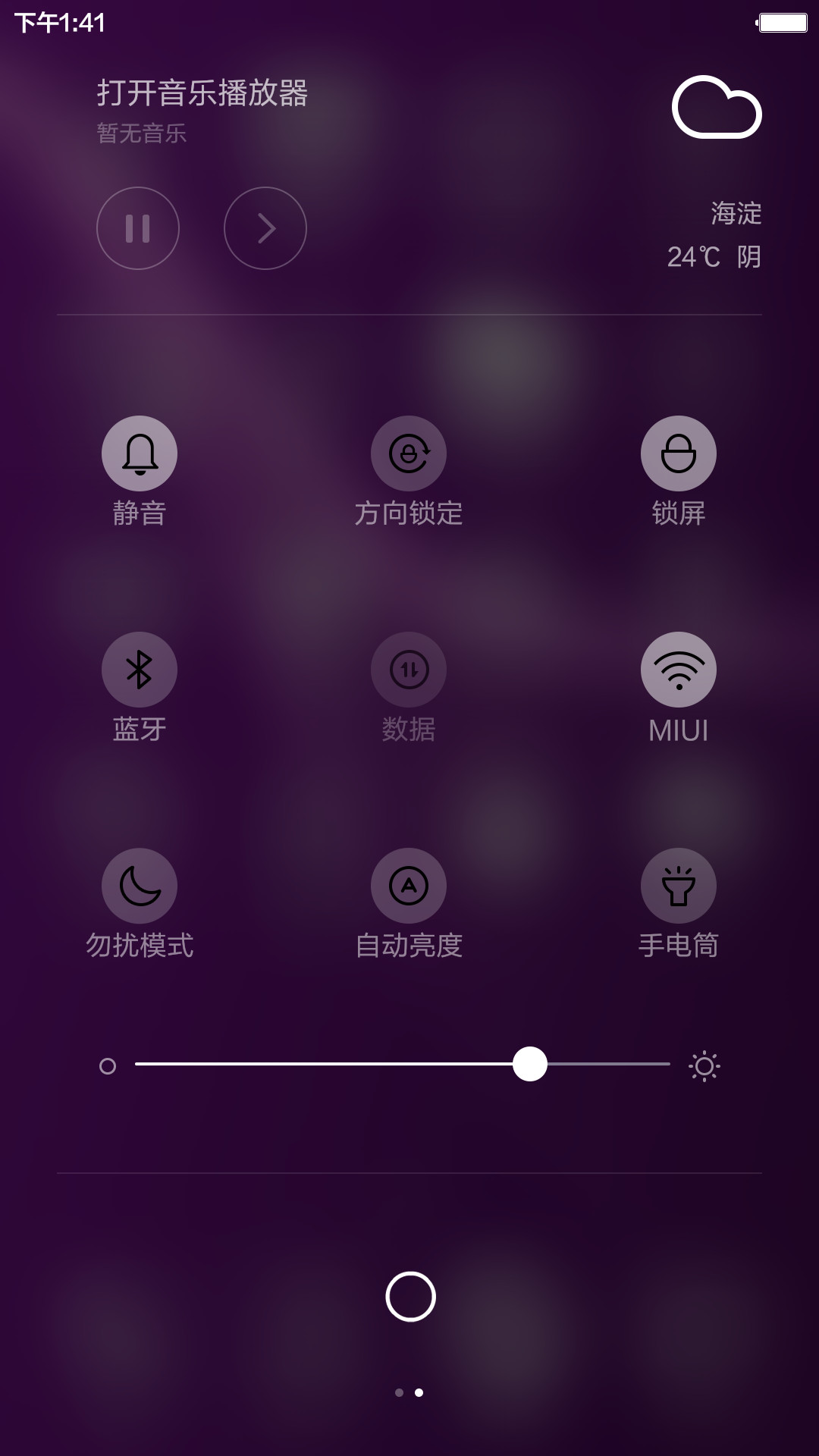
Task: Toggle 方向锁定 rotation lock
Action: [x=409, y=453]
